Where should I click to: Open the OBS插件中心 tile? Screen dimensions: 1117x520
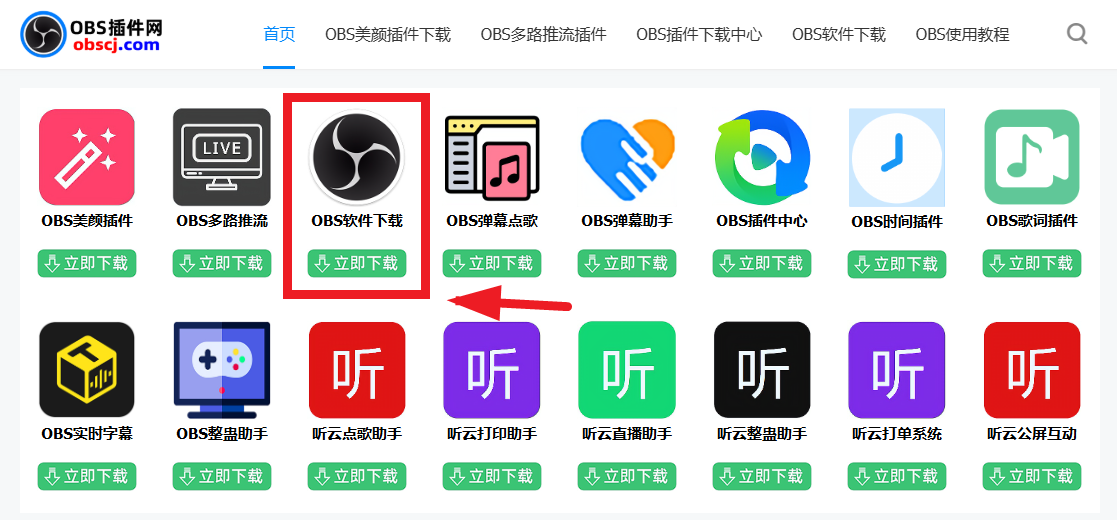tap(762, 158)
